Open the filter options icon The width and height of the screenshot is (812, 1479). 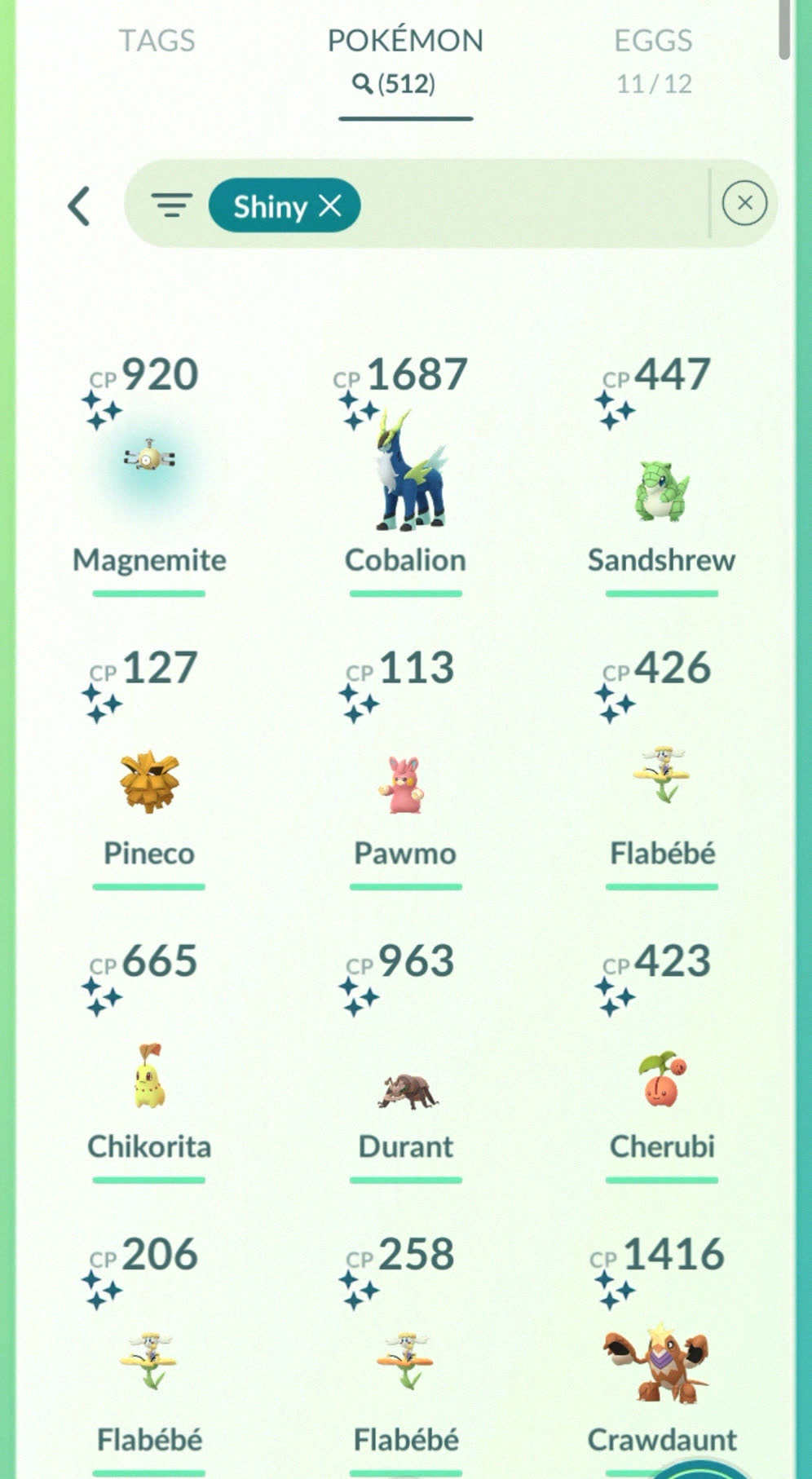pos(171,205)
